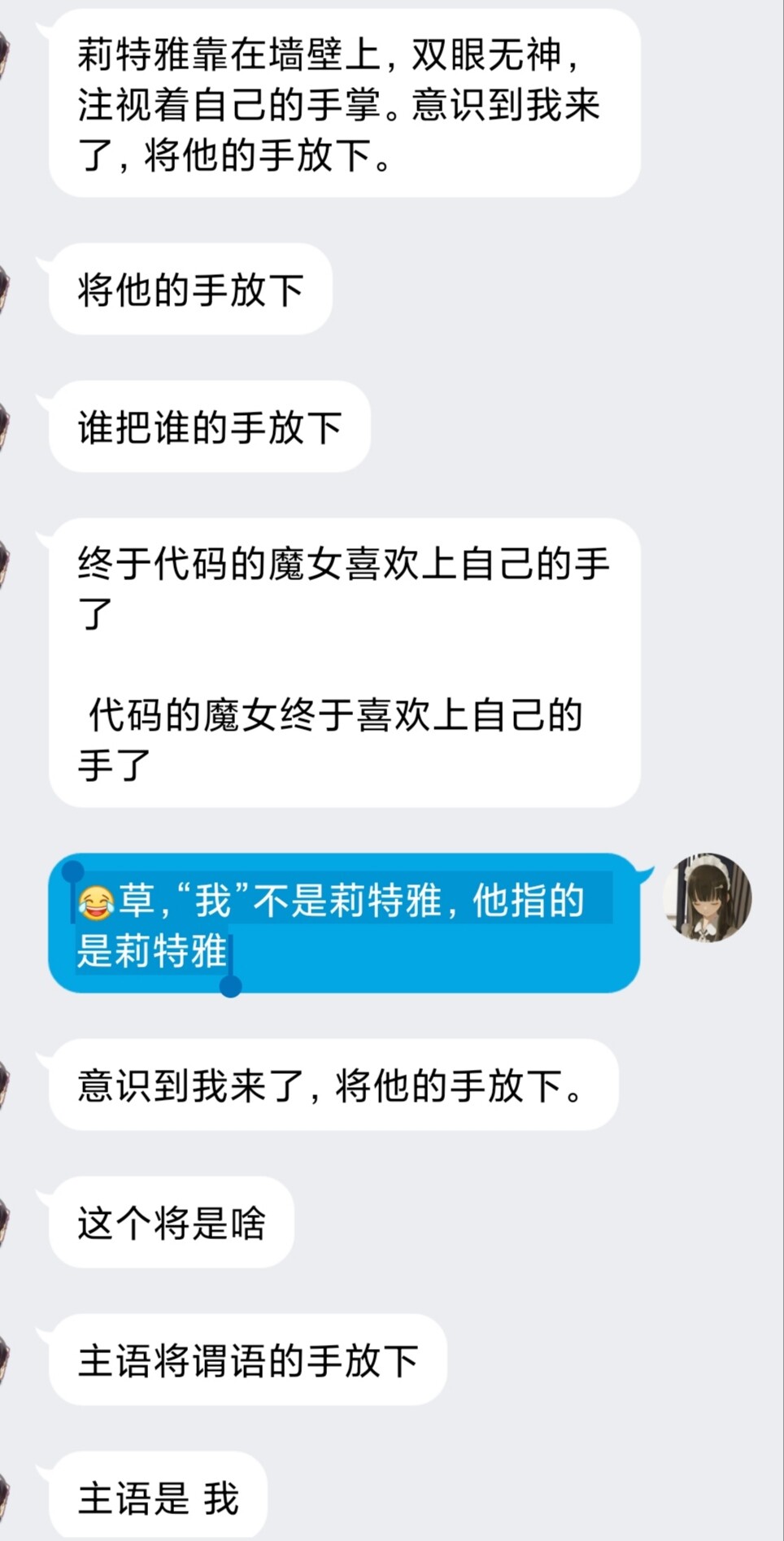Open the profile of the maid-avatar sender
Image resolution: width=784 pixels, height=1541 pixels.
pos(707,897)
